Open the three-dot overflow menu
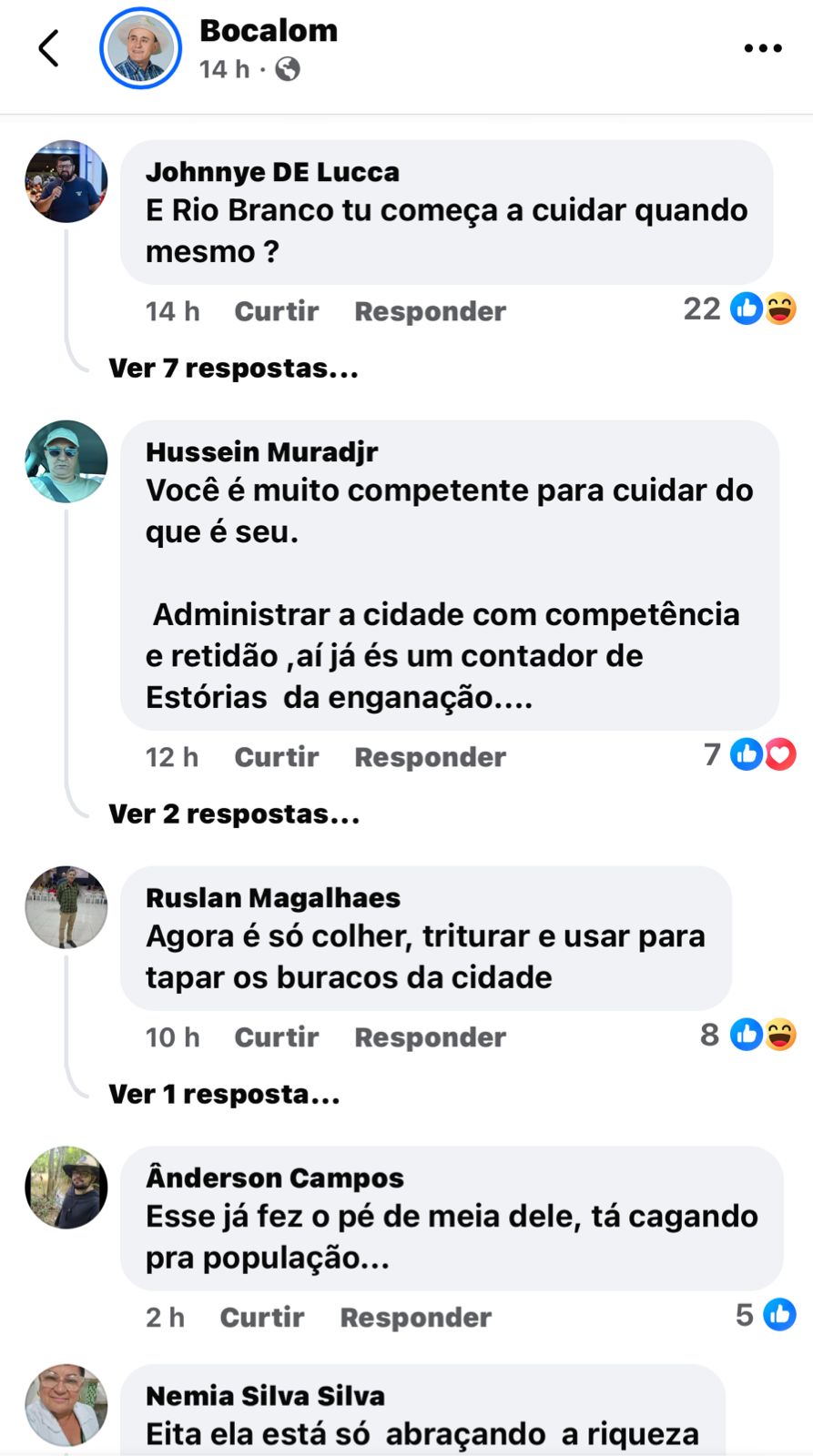The width and height of the screenshot is (813, 1456). (x=763, y=48)
